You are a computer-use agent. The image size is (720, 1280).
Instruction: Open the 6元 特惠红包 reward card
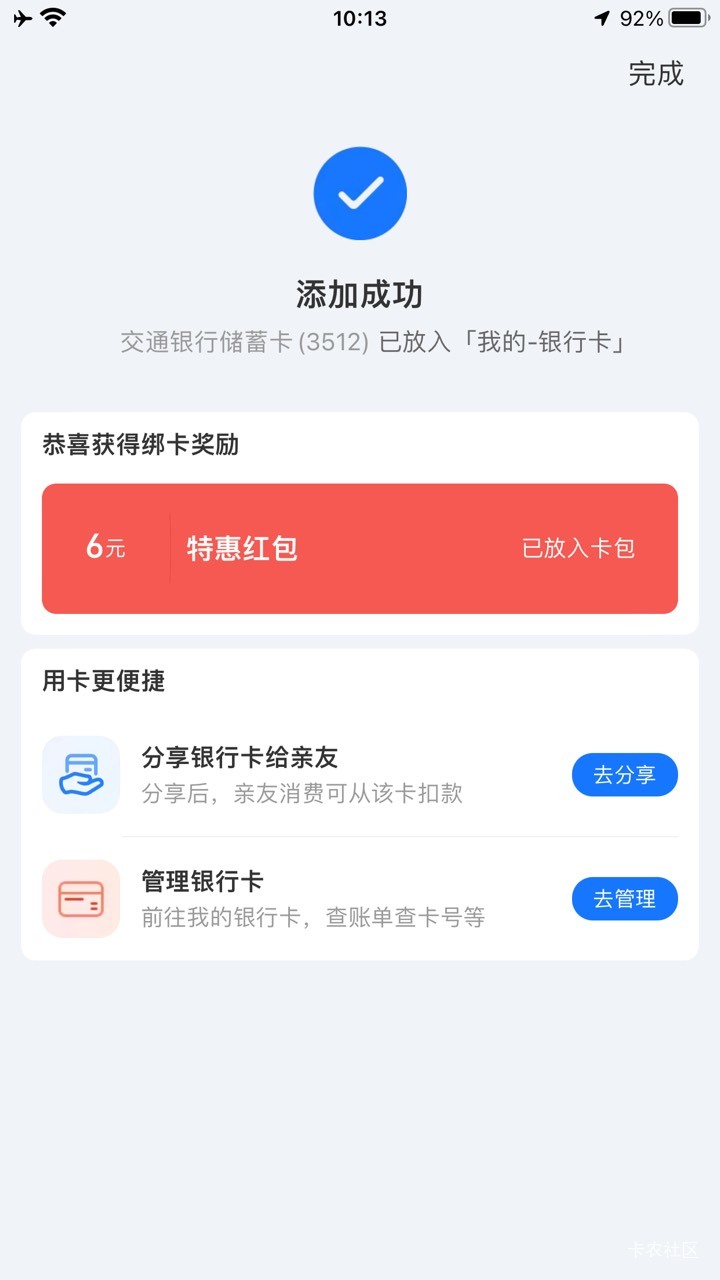(x=360, y=549)
